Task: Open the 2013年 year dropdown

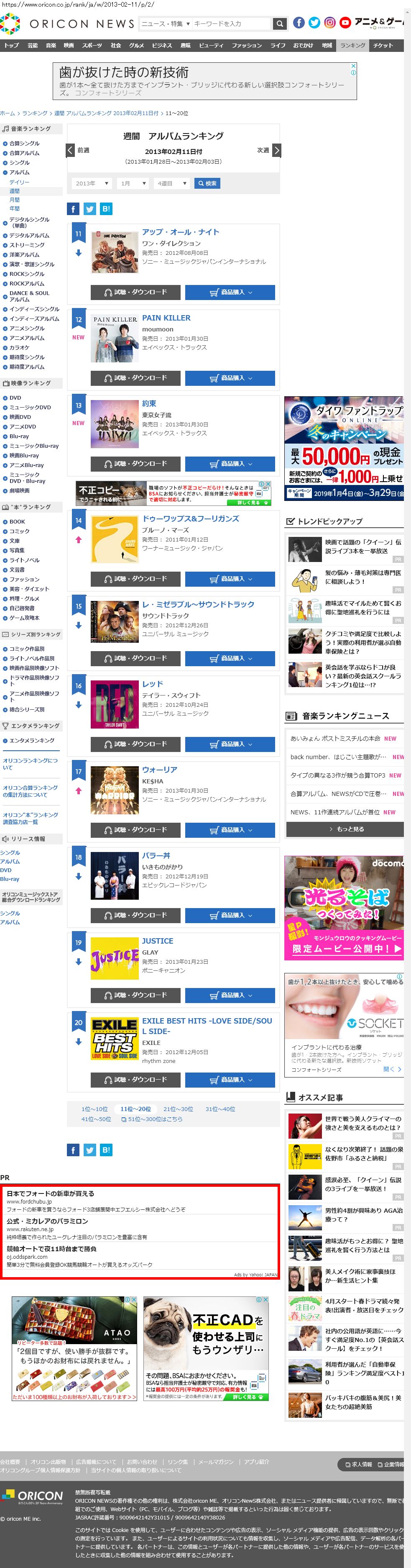Action: (x=92, y=183)
